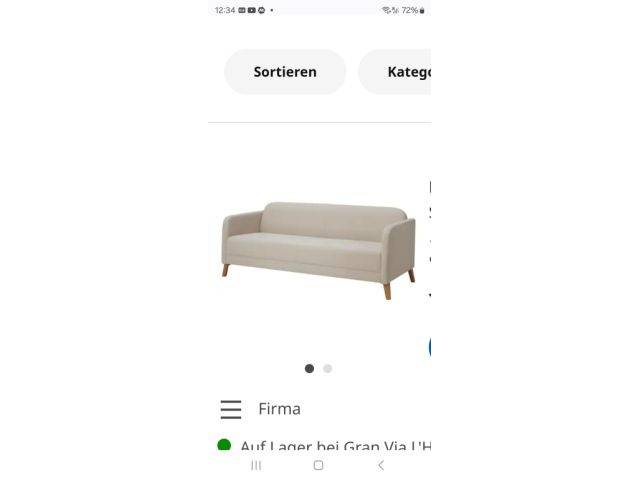
Task: Show the second sofa image via dot indicator
Action: point(327,368)
